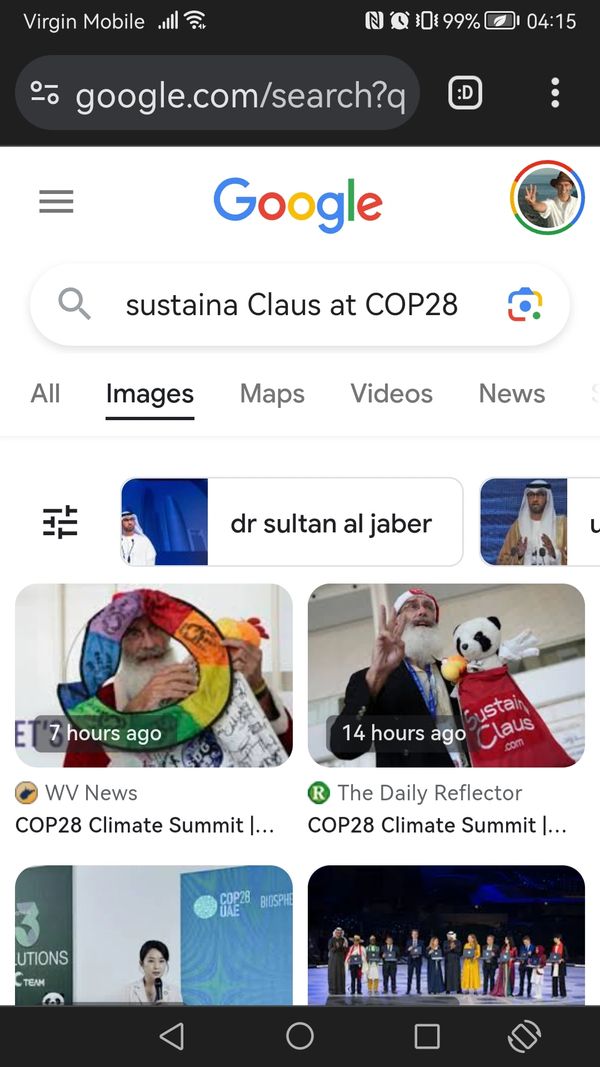Go back with the system back button

coord(172,1036)
